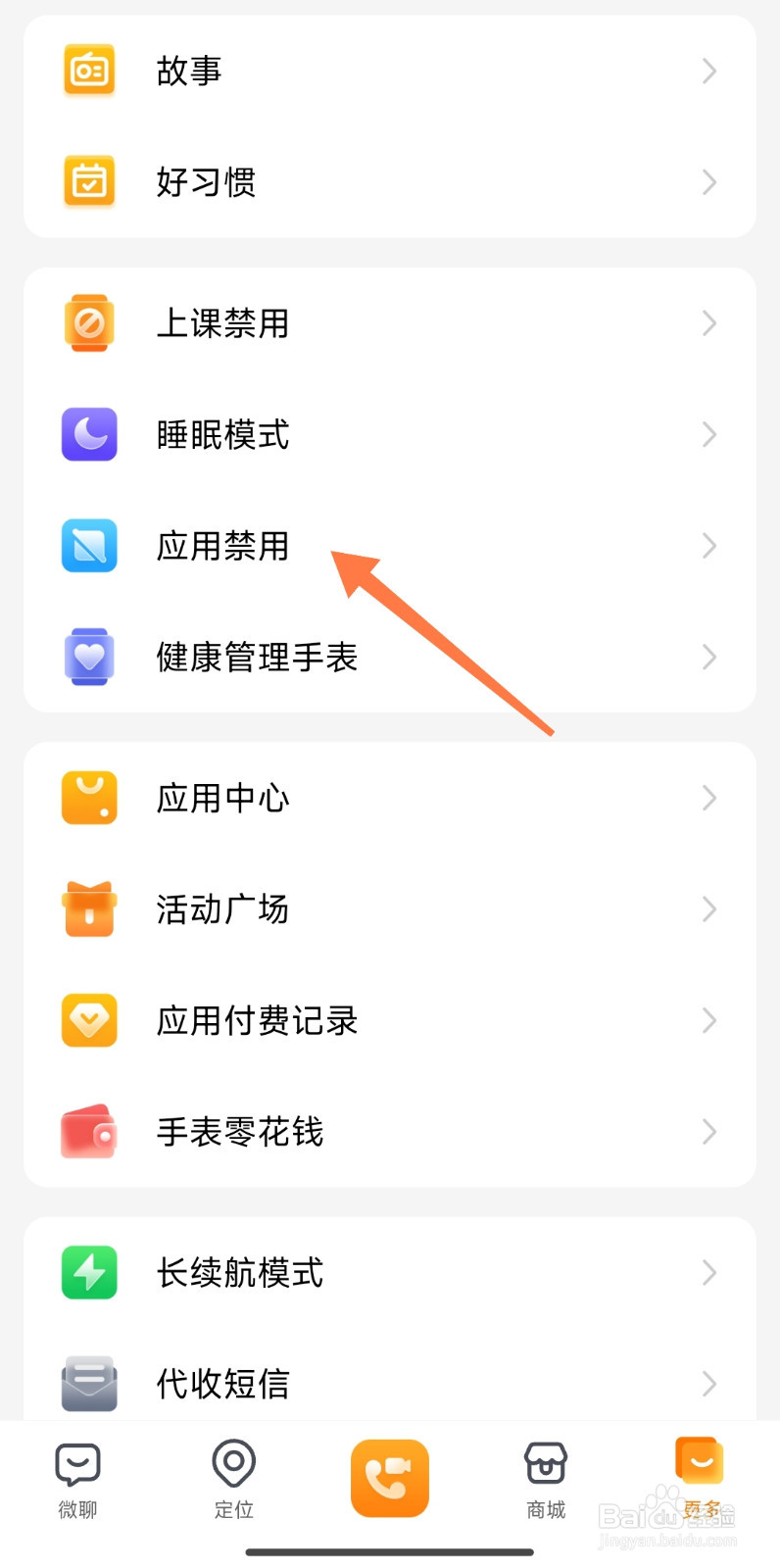Open 上课禁用 class-time disable settings
The height and width of the screenshot is (1568, 780).
(89, 323)
